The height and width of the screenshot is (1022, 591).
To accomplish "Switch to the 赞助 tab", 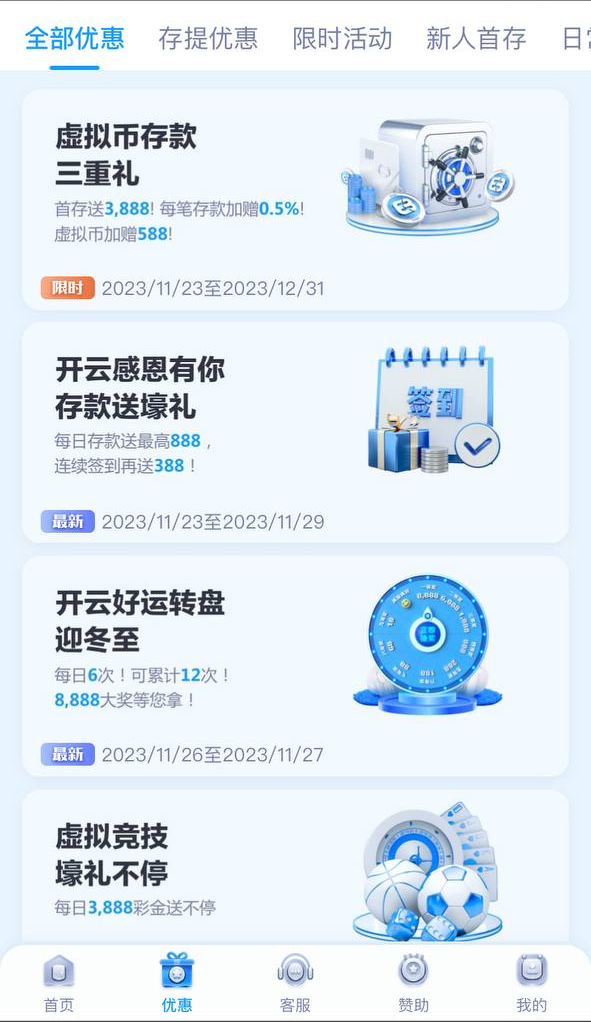I will [413, 984].
